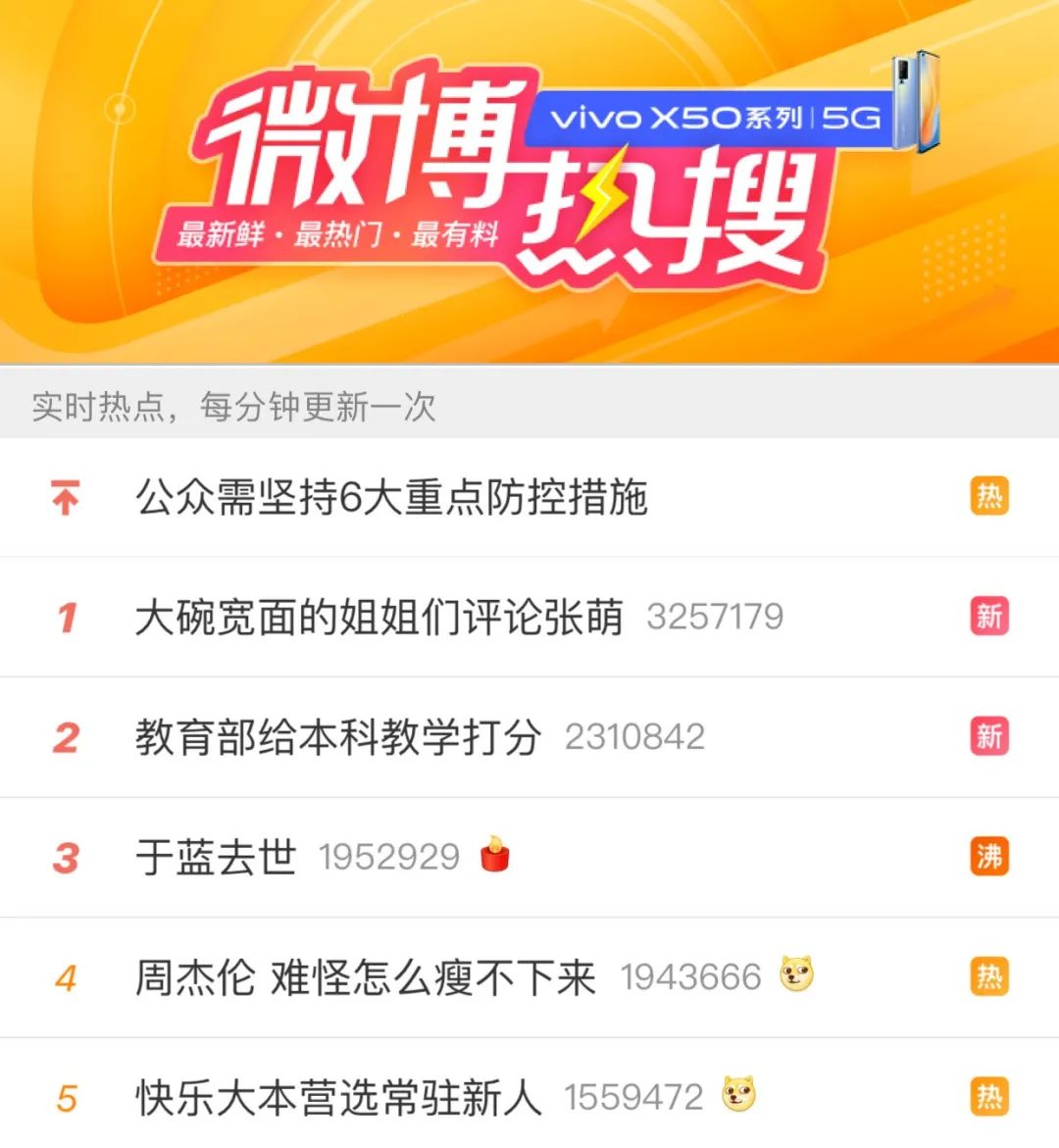Image resolution: width=1059 pixels, height=1148 pixels.
Task: Open hot search 大碗宽面的姐姐们评论张萌
Action: 379,618
